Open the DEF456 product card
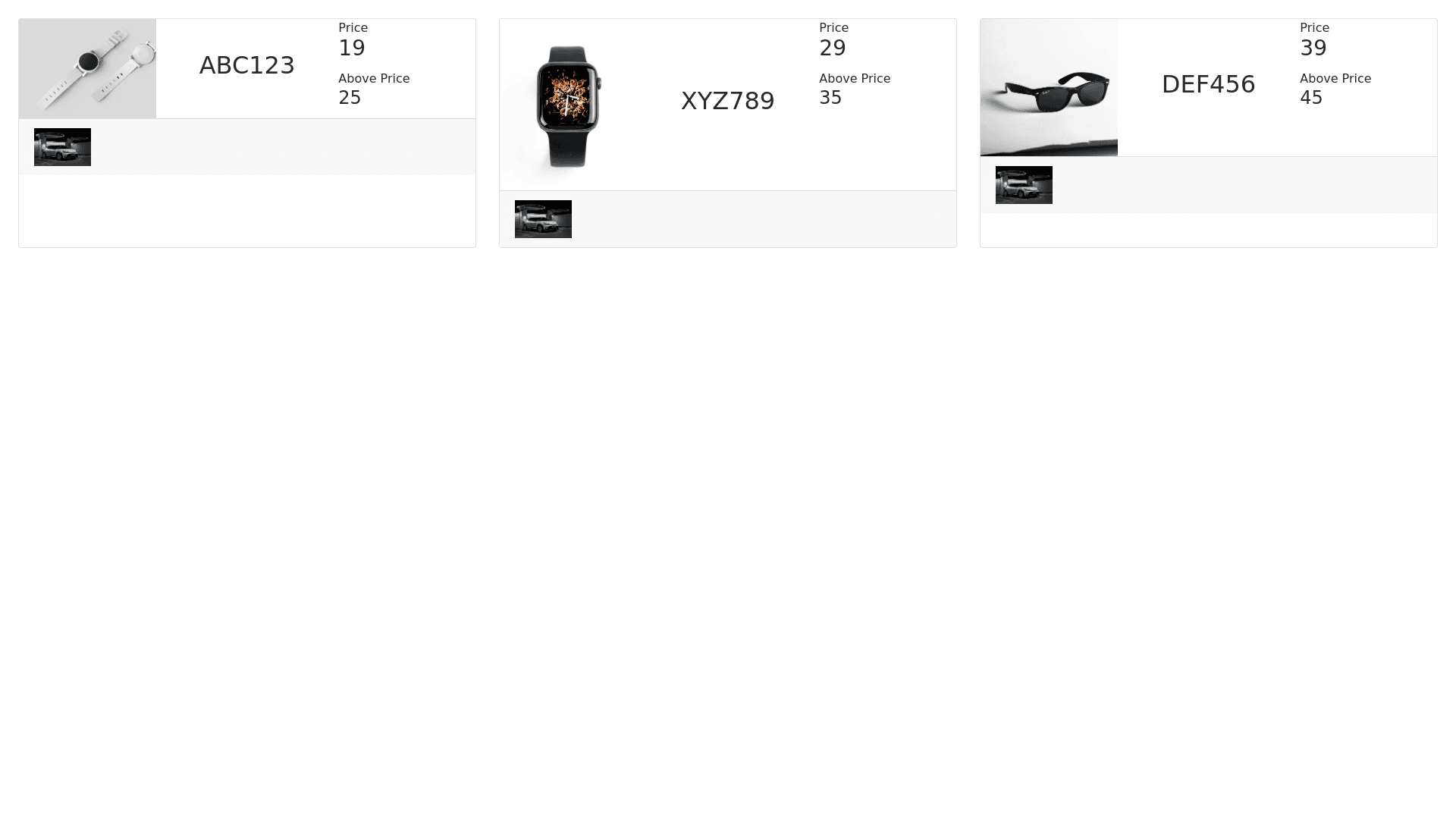Image resolution: width=1456 pixels, height=819 pixels. [1208, 84]
